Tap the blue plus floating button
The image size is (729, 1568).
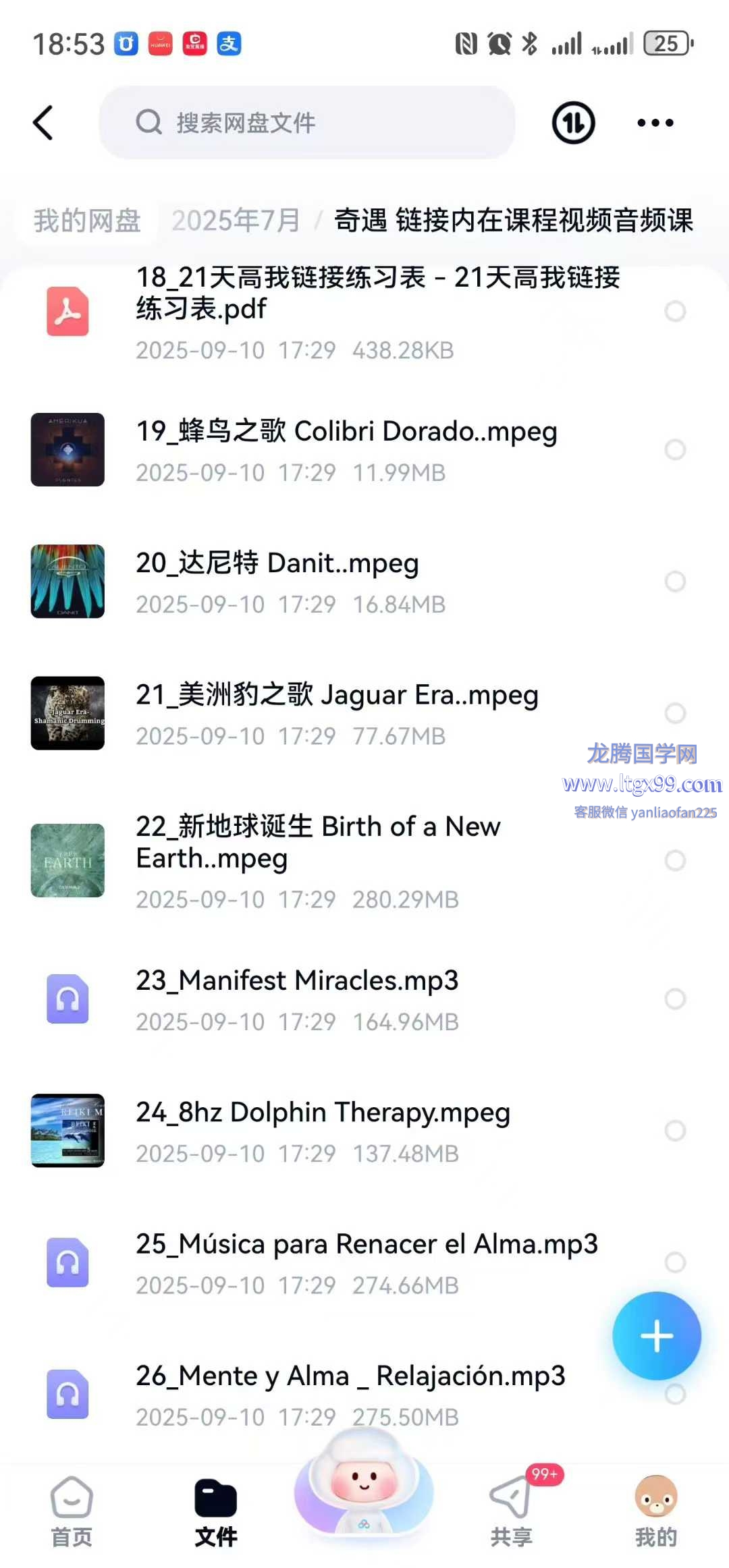click(656, 1336)
